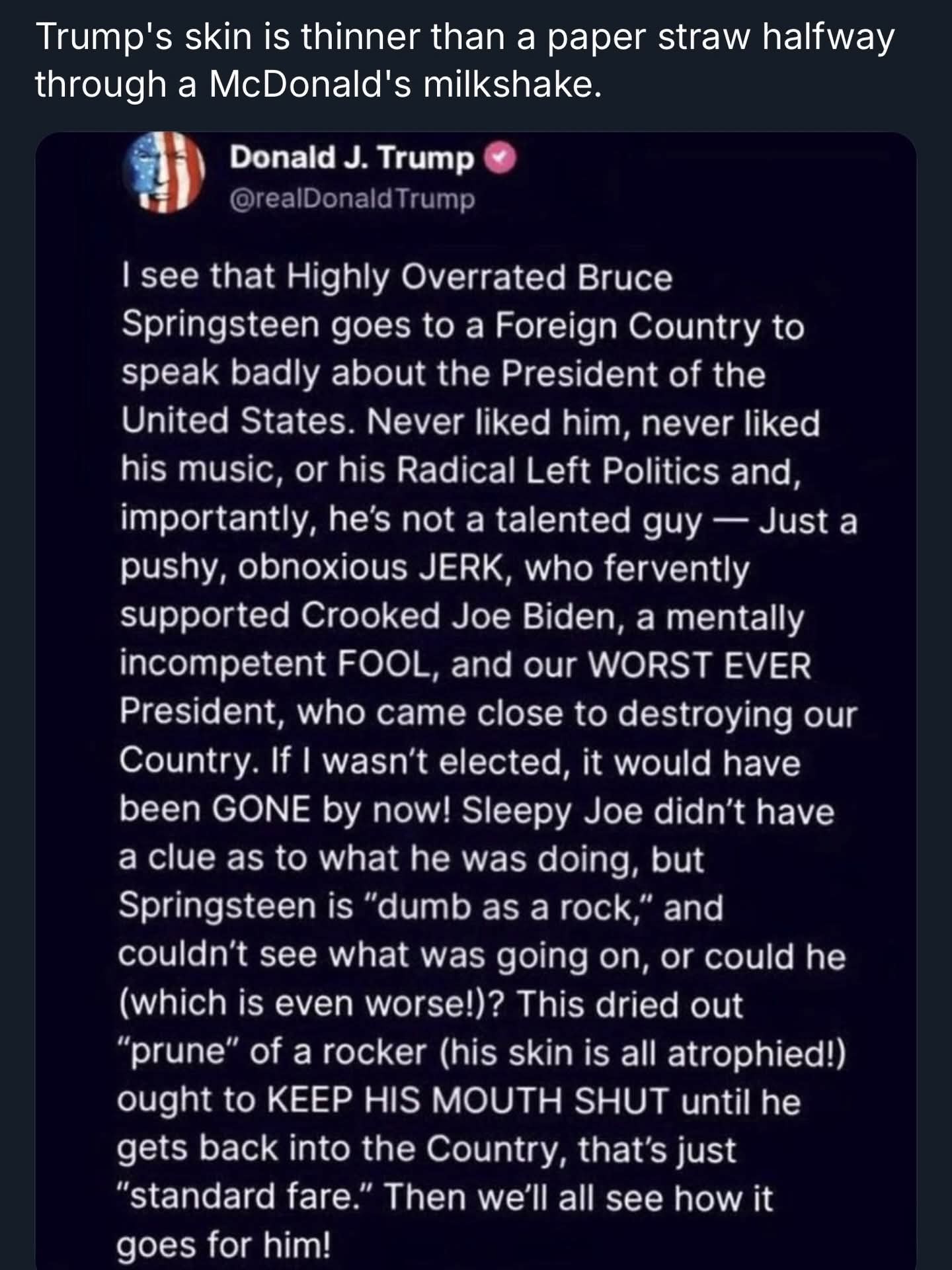Select the caption text about Trump's skin
952x1270 pixels.
coord(463,60)
